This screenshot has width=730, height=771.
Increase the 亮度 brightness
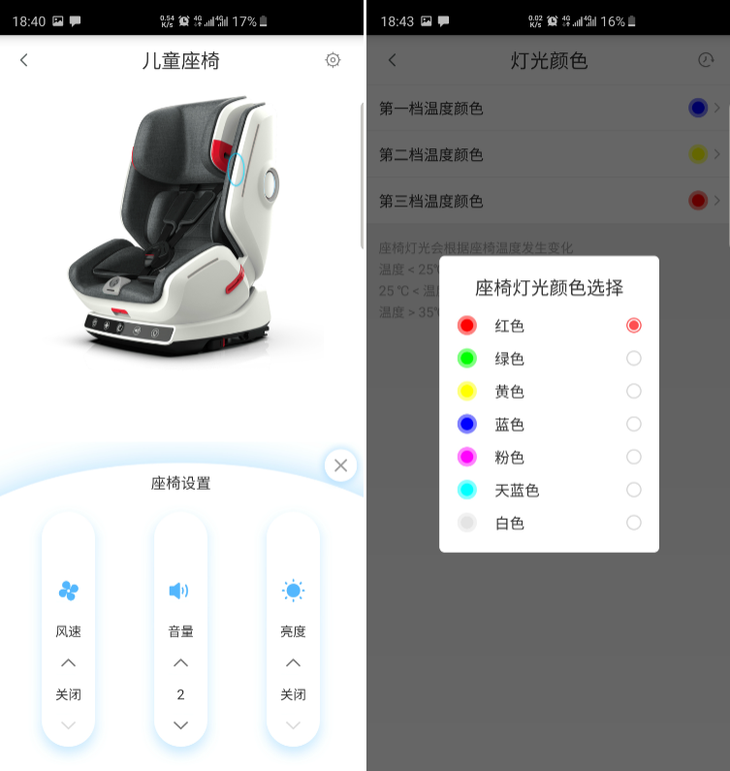293,663
